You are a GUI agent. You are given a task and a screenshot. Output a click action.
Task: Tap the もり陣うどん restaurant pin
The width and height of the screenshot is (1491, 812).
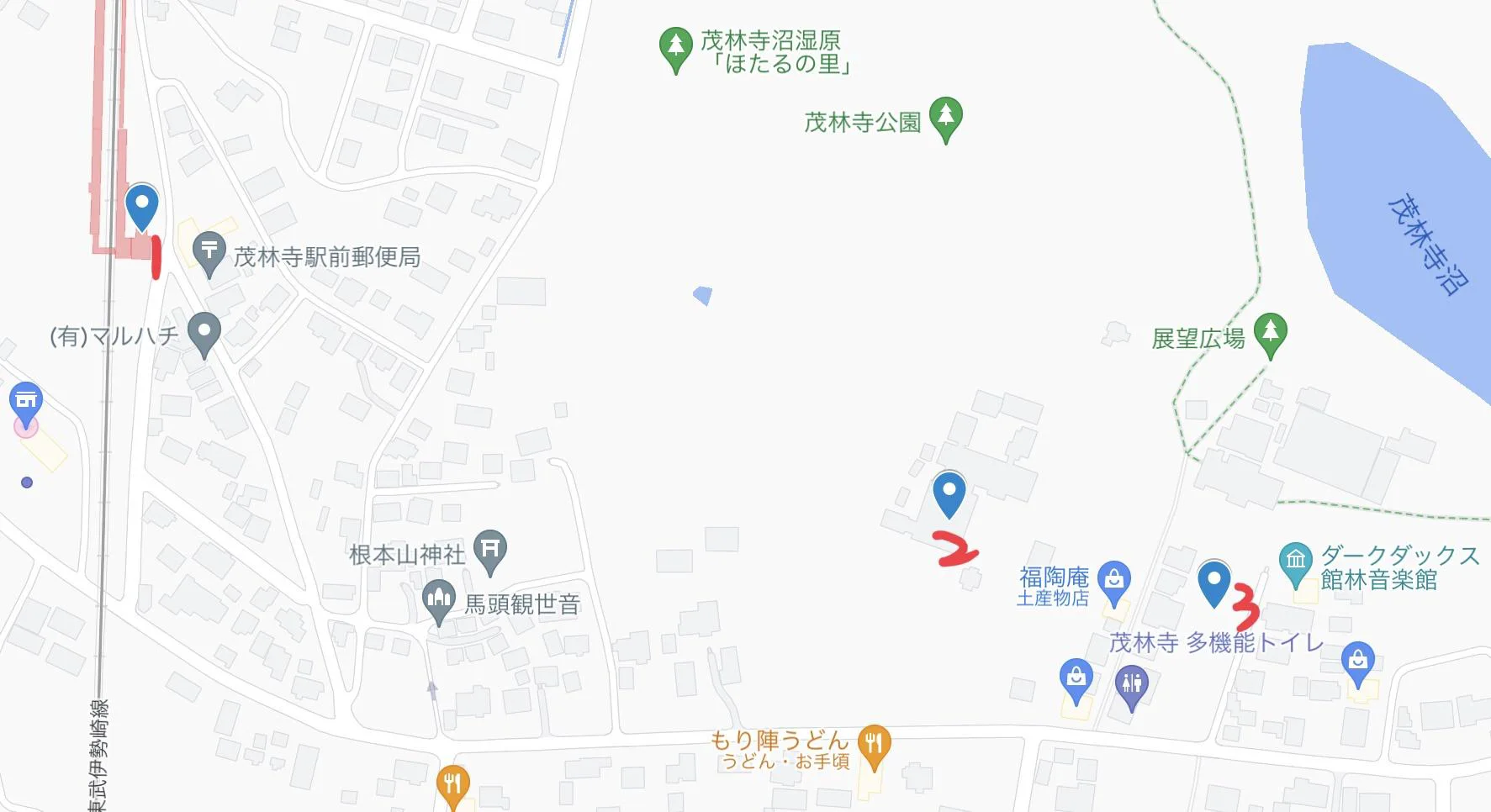pos(874,745)
